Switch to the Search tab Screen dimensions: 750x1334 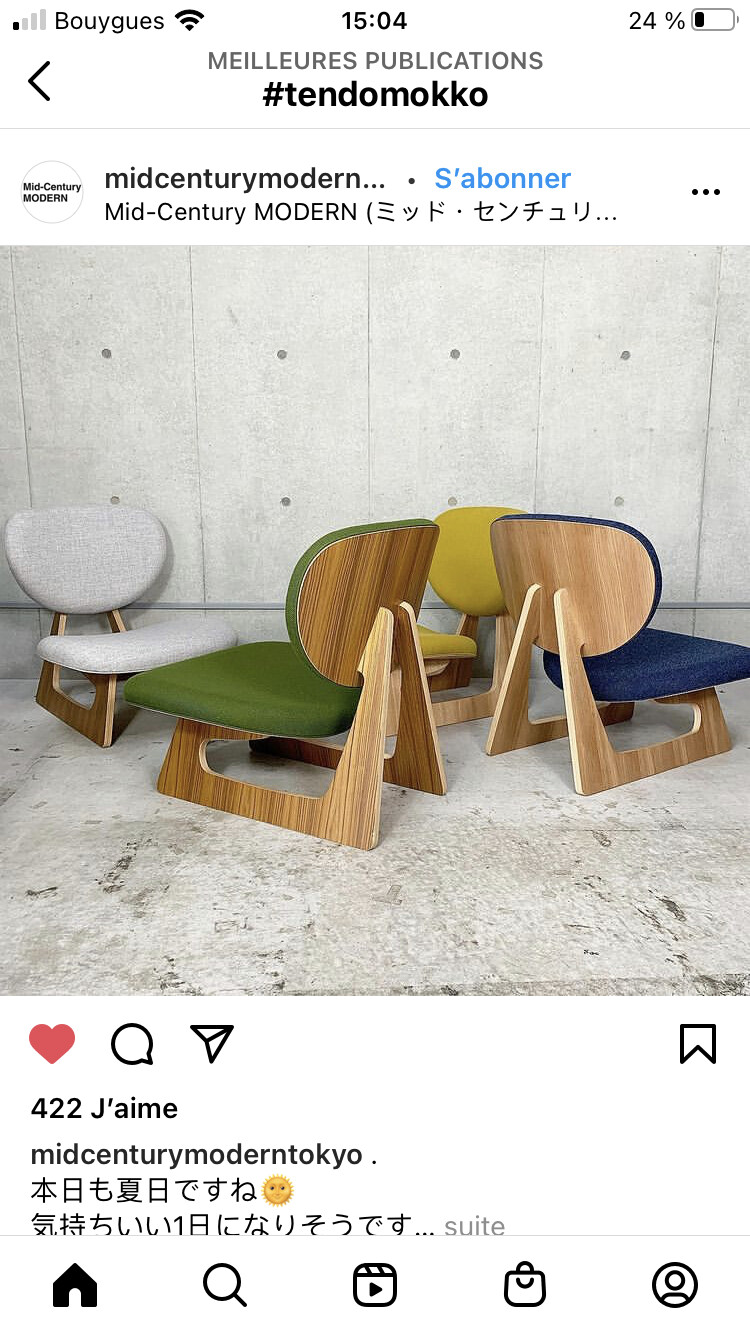click(x=224, y=1285)
